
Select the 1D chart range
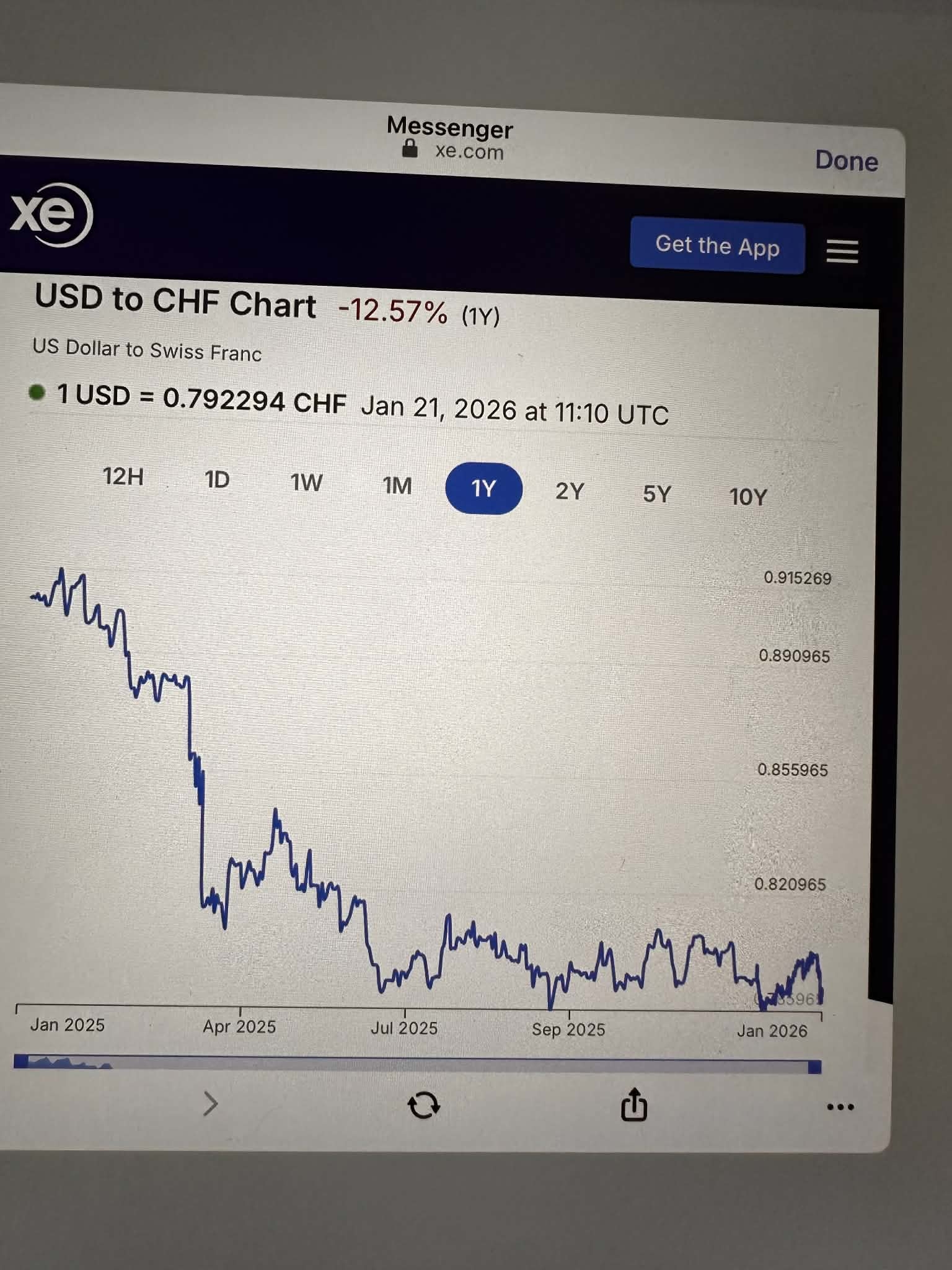pyautogui.click(x=217, y=480)
